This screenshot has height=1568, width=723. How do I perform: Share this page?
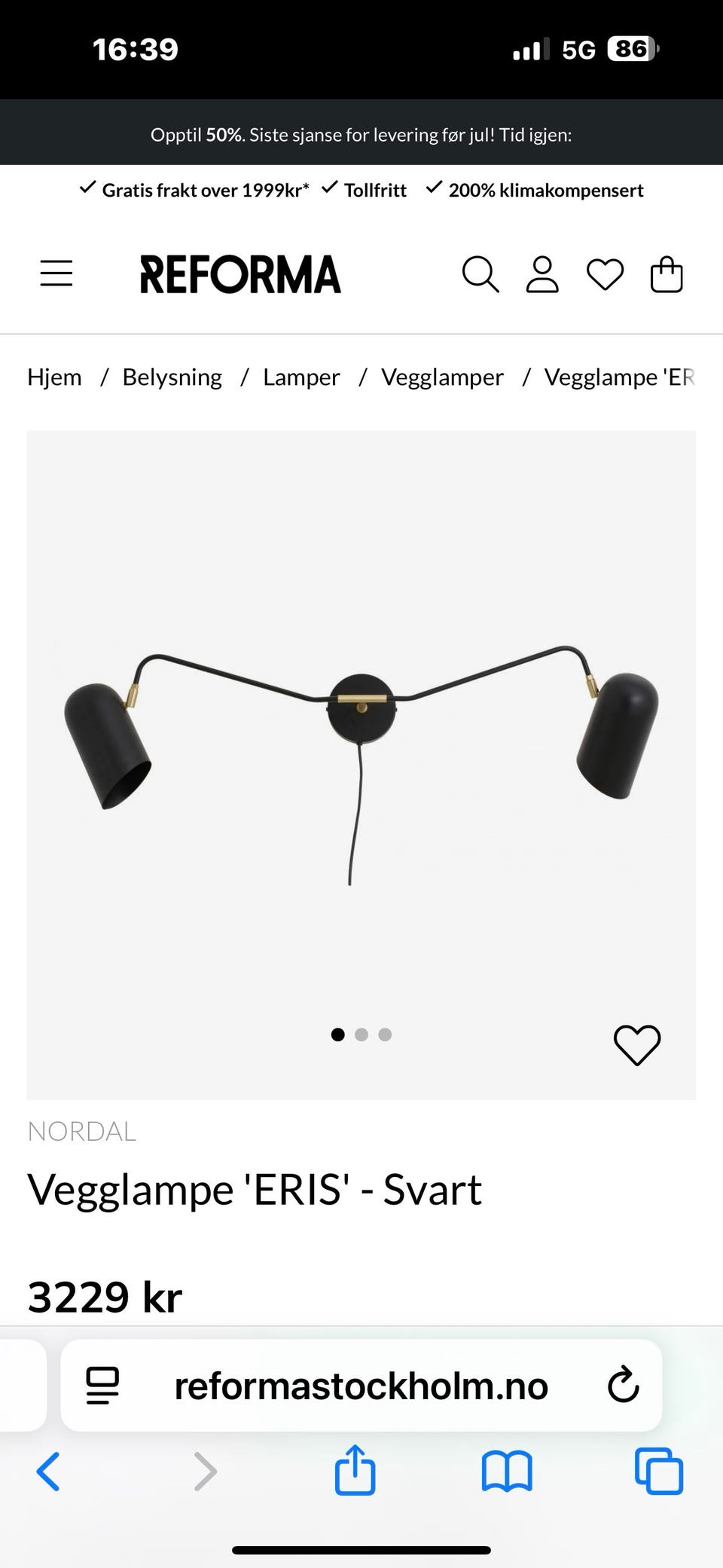tap(355, 1470)
